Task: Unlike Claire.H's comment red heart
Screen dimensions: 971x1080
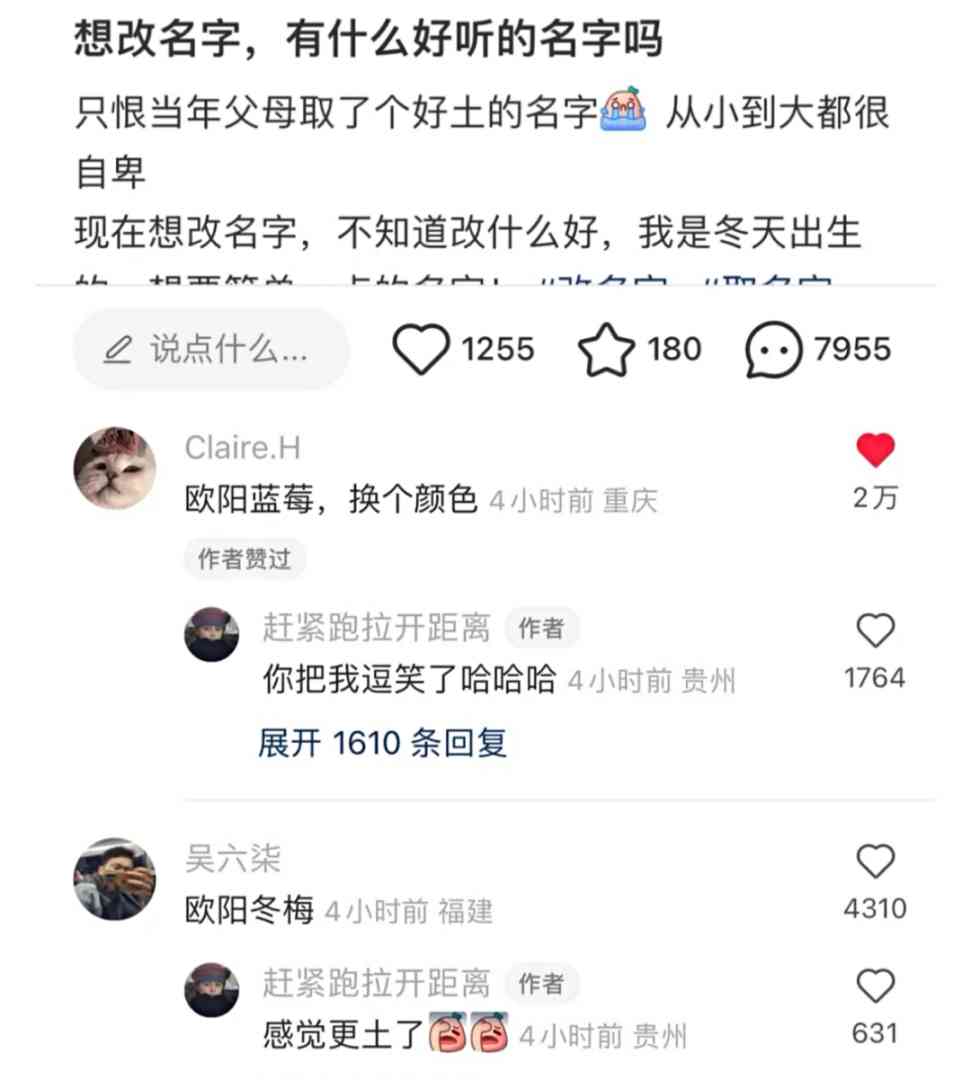Action: pos(876,448)
